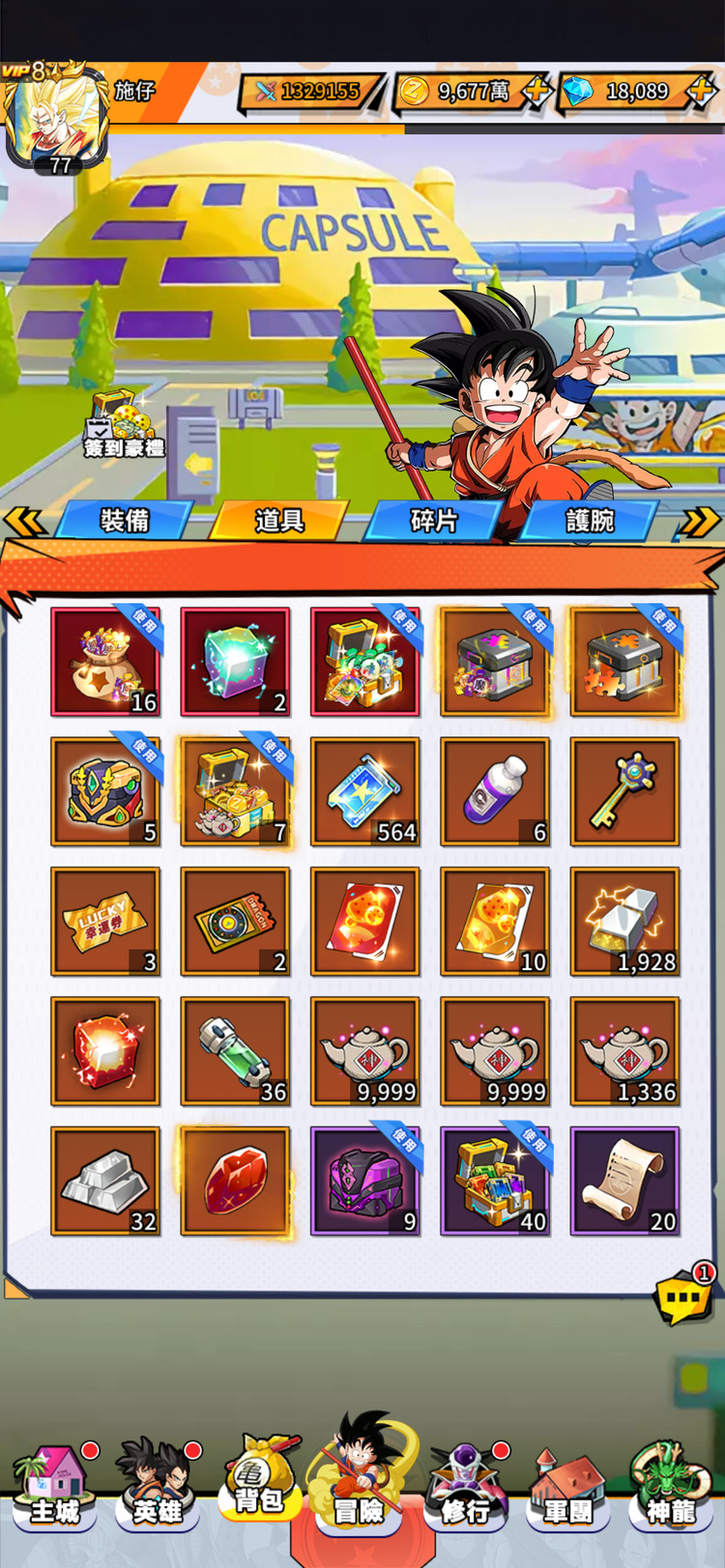Go to 主城 main city
The image size is (725, 1568).
tap(54, 1488)
